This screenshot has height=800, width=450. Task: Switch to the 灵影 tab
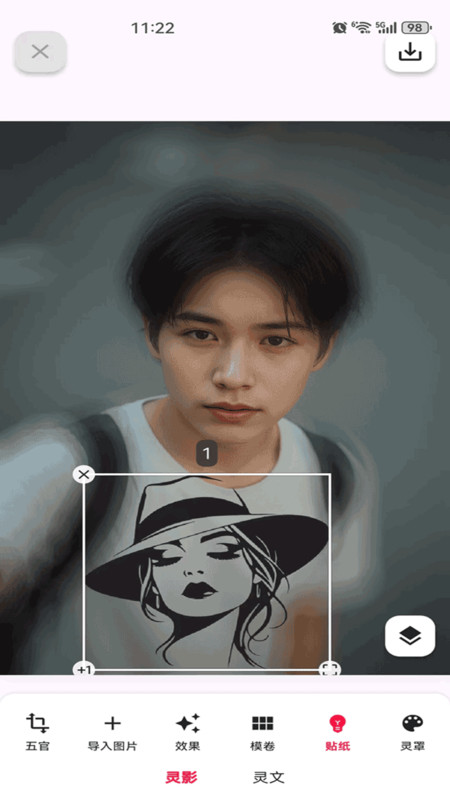(x=181, y=777)
